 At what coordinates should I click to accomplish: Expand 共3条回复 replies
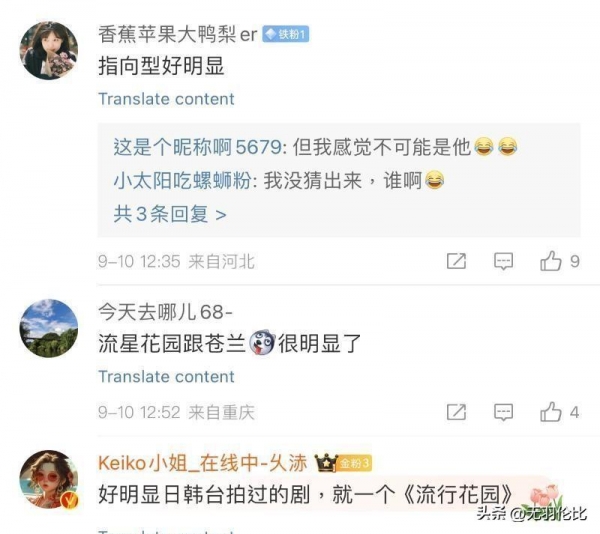pyautogui.click(x=169, y=214)
